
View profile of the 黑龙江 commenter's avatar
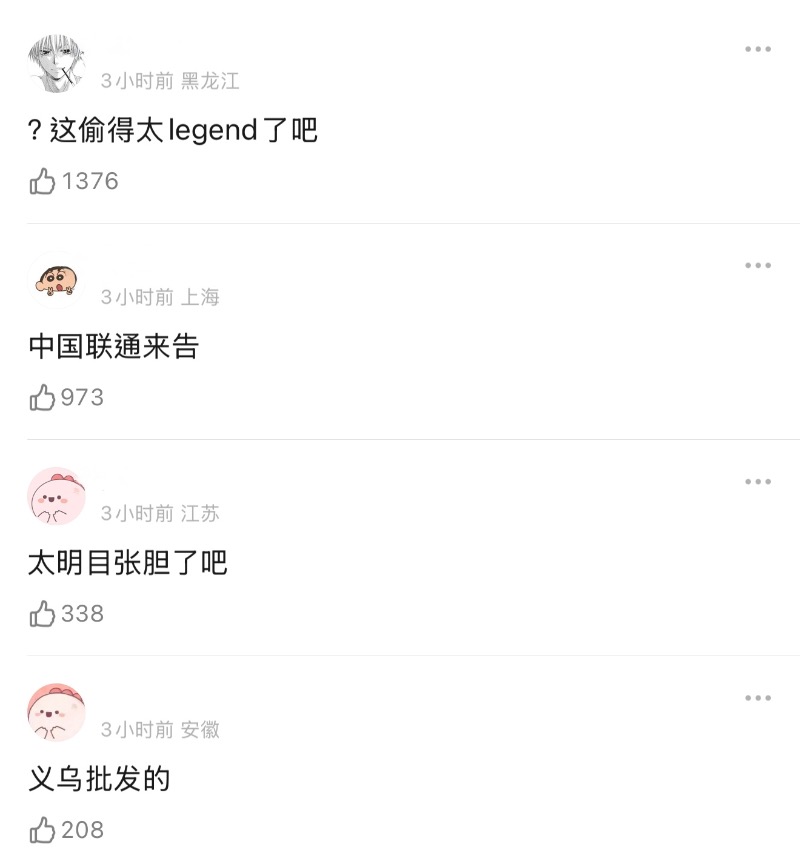56,63
